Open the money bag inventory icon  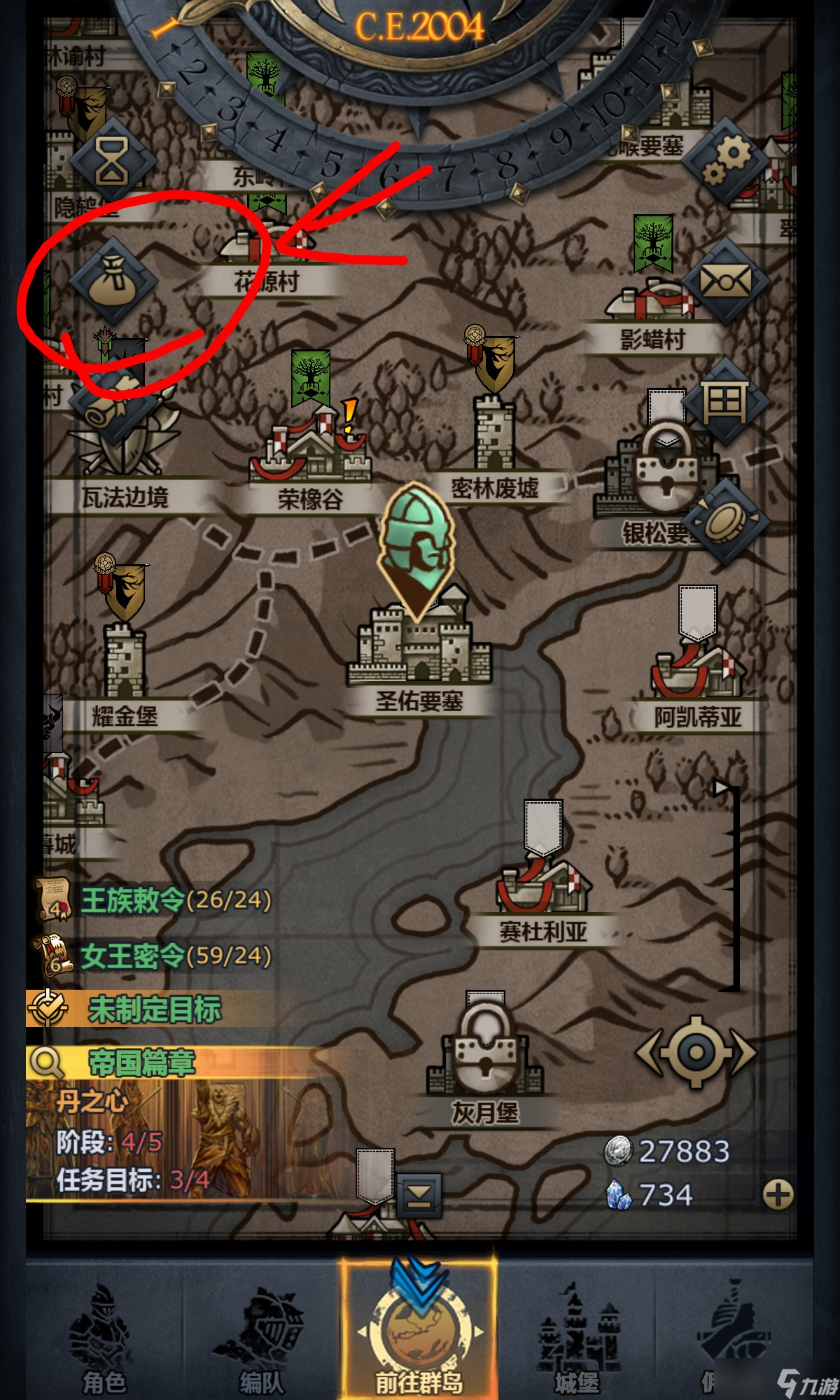[113, 281]
